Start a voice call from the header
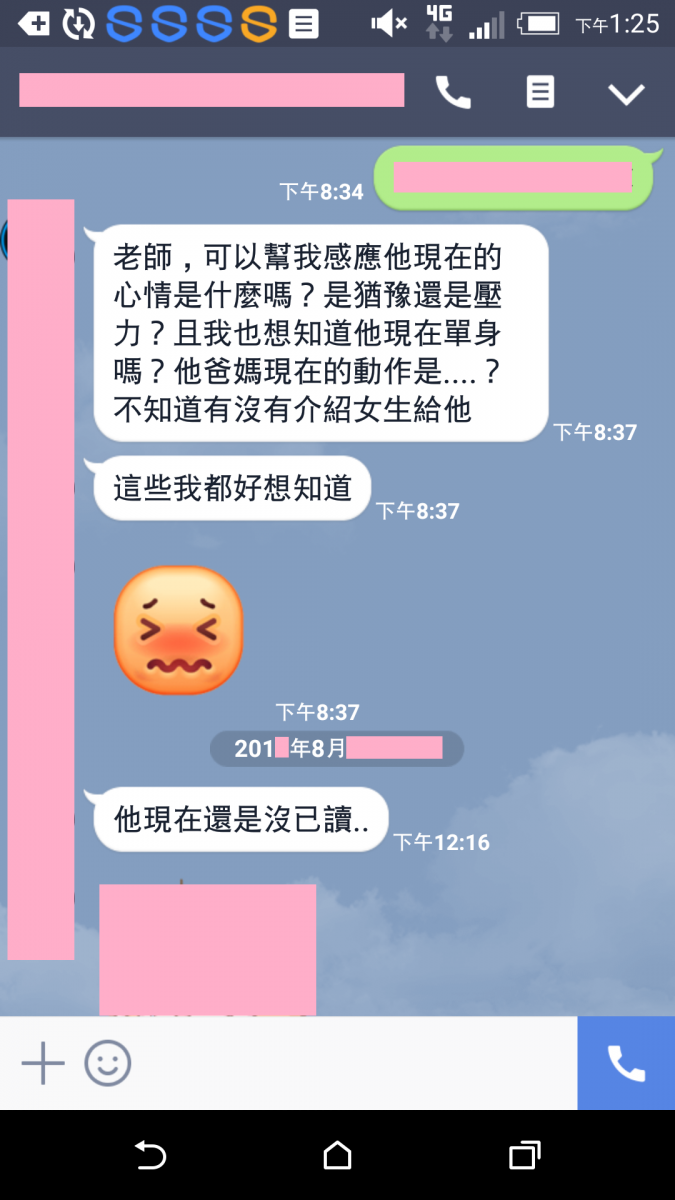 [x=453, y=93]
